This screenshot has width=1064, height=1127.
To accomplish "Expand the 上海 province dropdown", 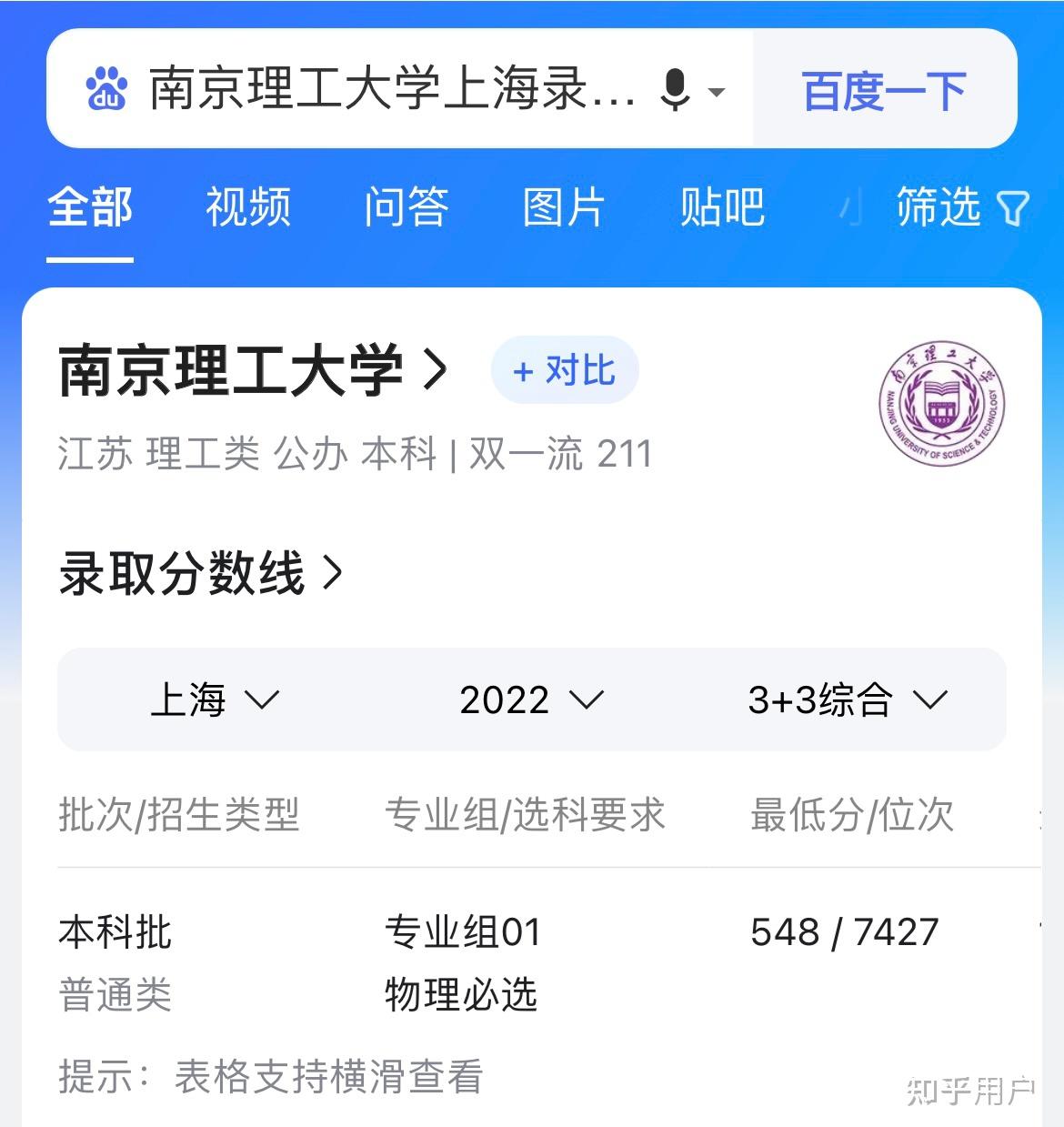I will click(215, 699).
